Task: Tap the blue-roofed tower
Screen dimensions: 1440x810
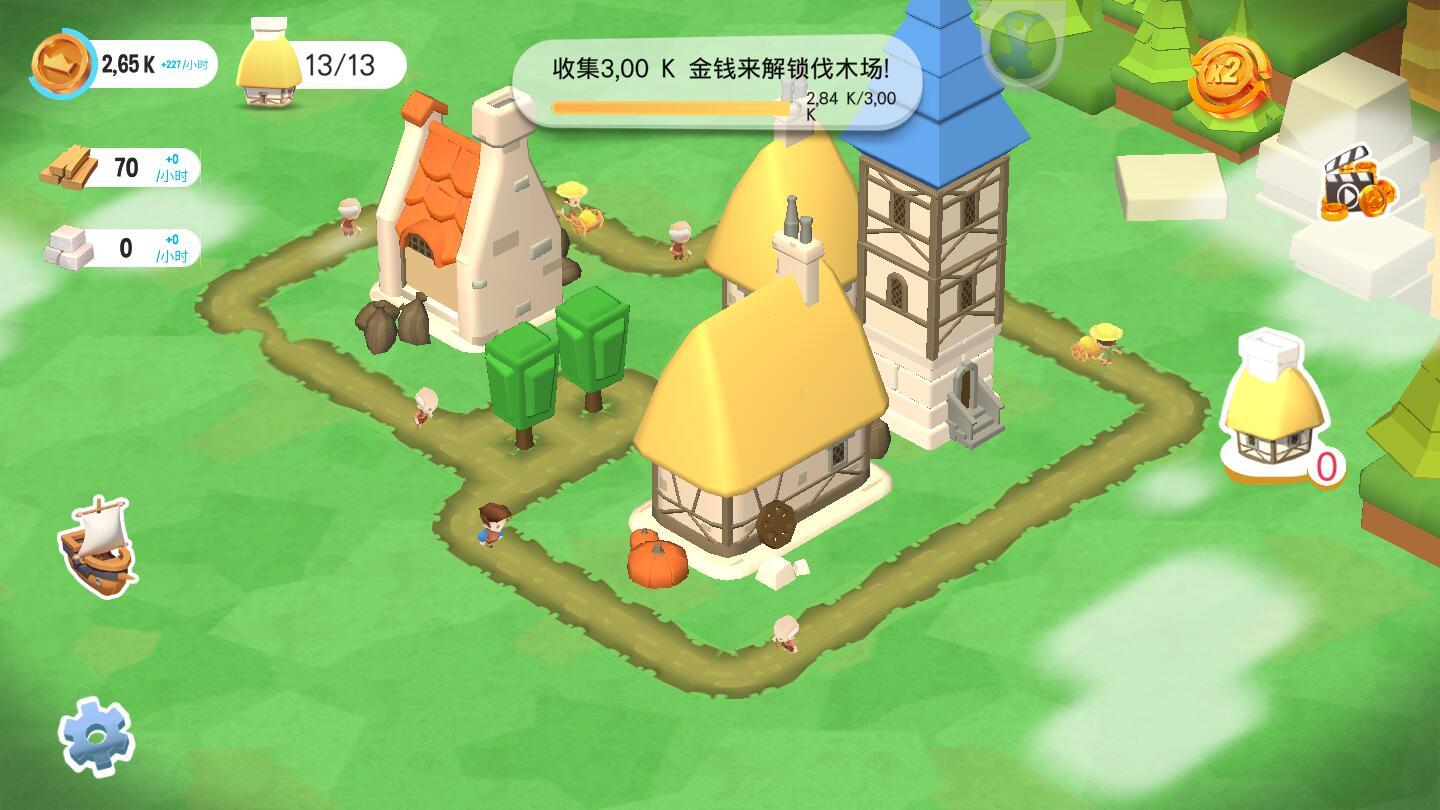Action: click(x=933, y=250)
